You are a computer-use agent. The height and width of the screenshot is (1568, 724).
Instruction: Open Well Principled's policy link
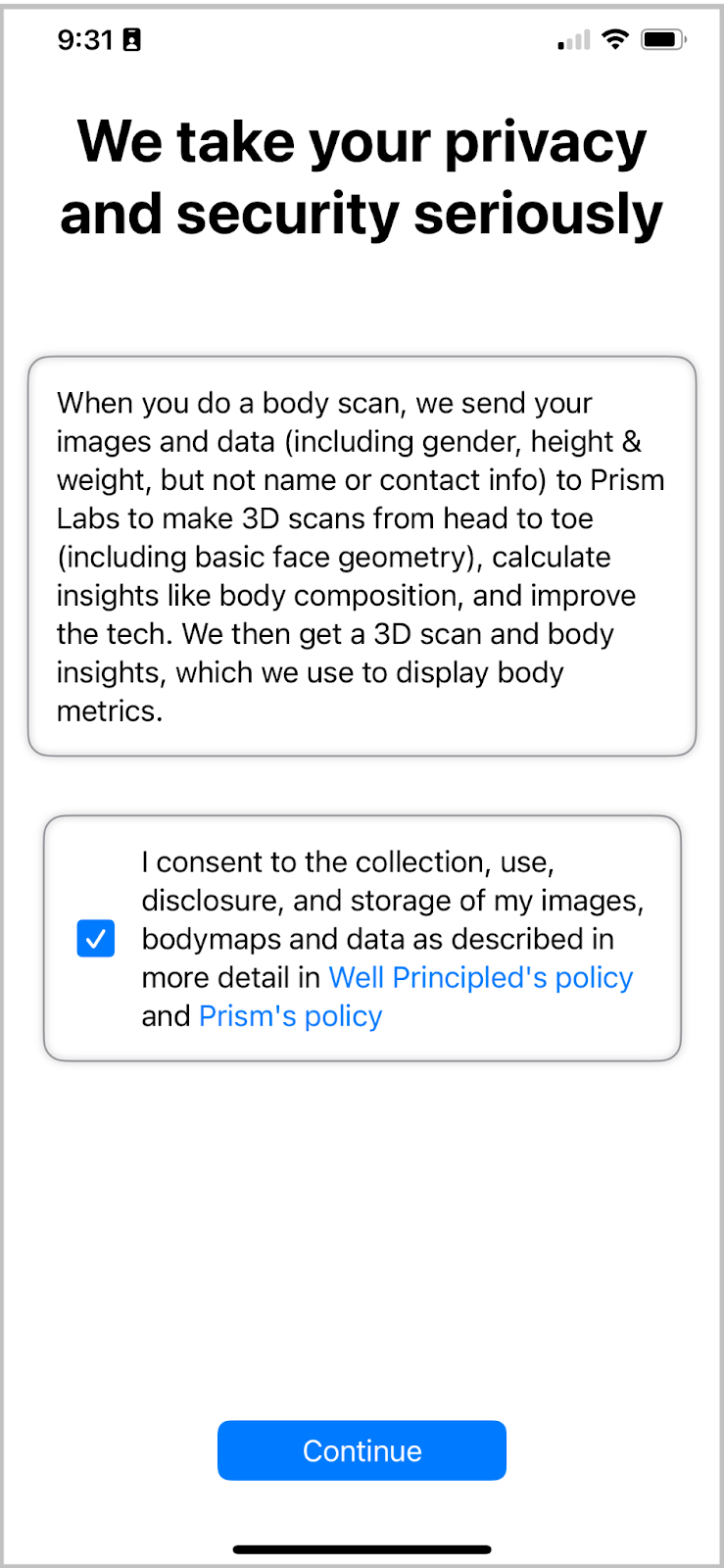click(481, 978)
